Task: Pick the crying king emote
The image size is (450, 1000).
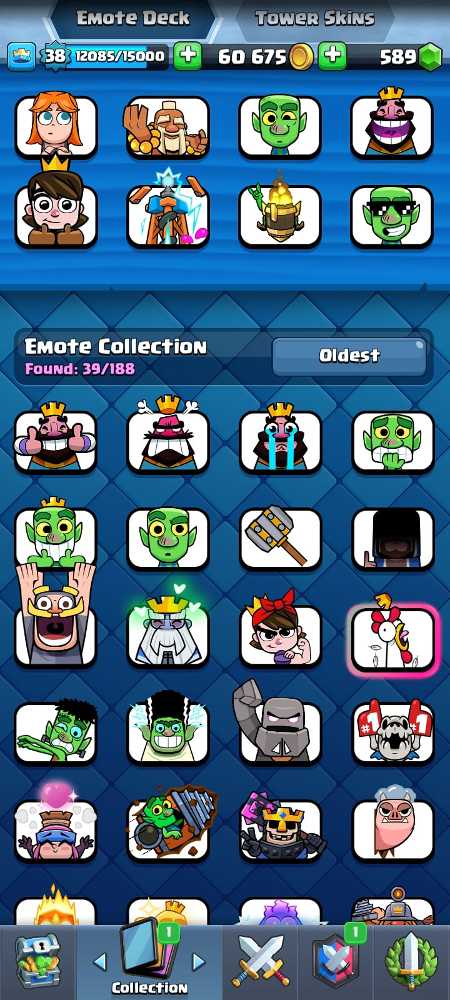Action: [281, 440]
